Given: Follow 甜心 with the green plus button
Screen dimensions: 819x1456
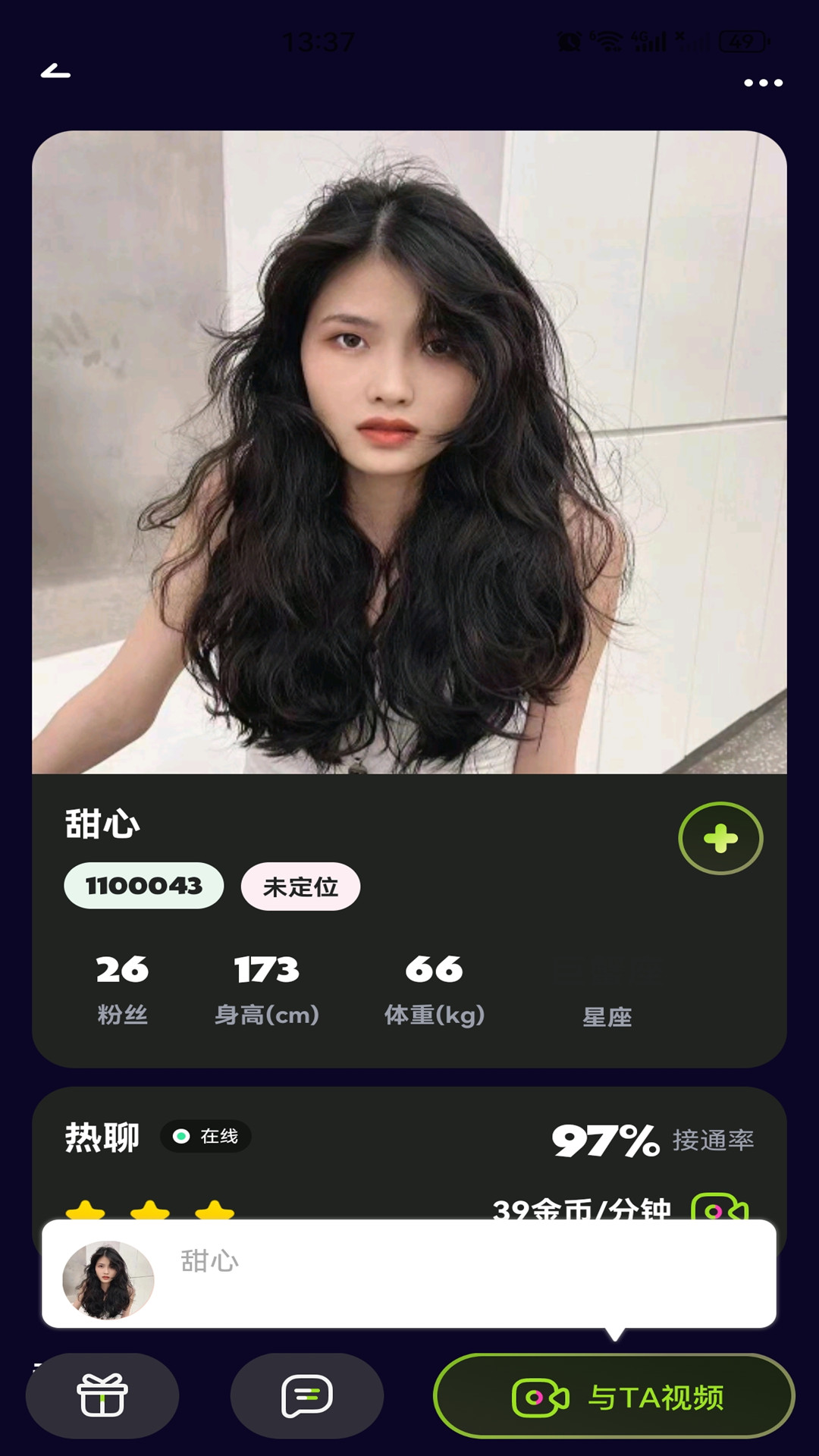Looking at the screenshot, I should coord(720,839).
